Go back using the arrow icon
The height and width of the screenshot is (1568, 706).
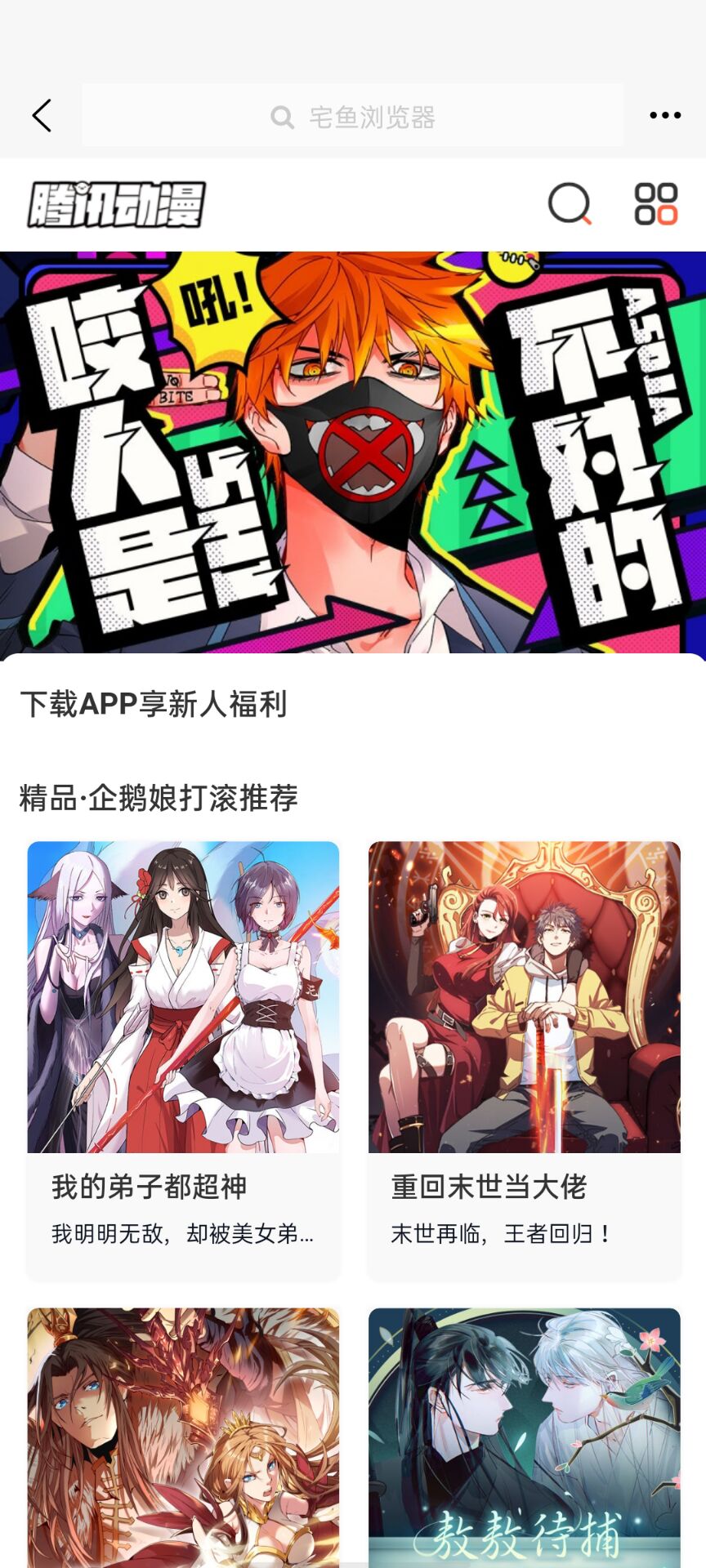pos(42,116)
